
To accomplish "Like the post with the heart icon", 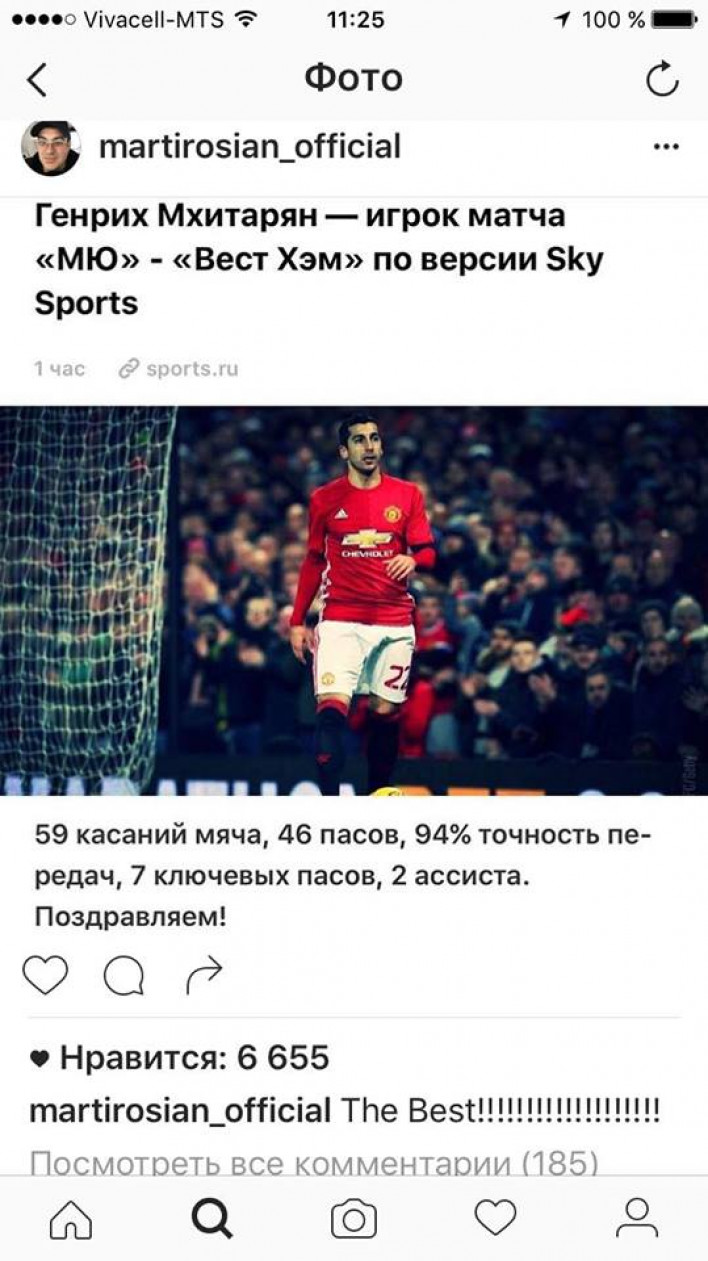I will coord(45,975).
